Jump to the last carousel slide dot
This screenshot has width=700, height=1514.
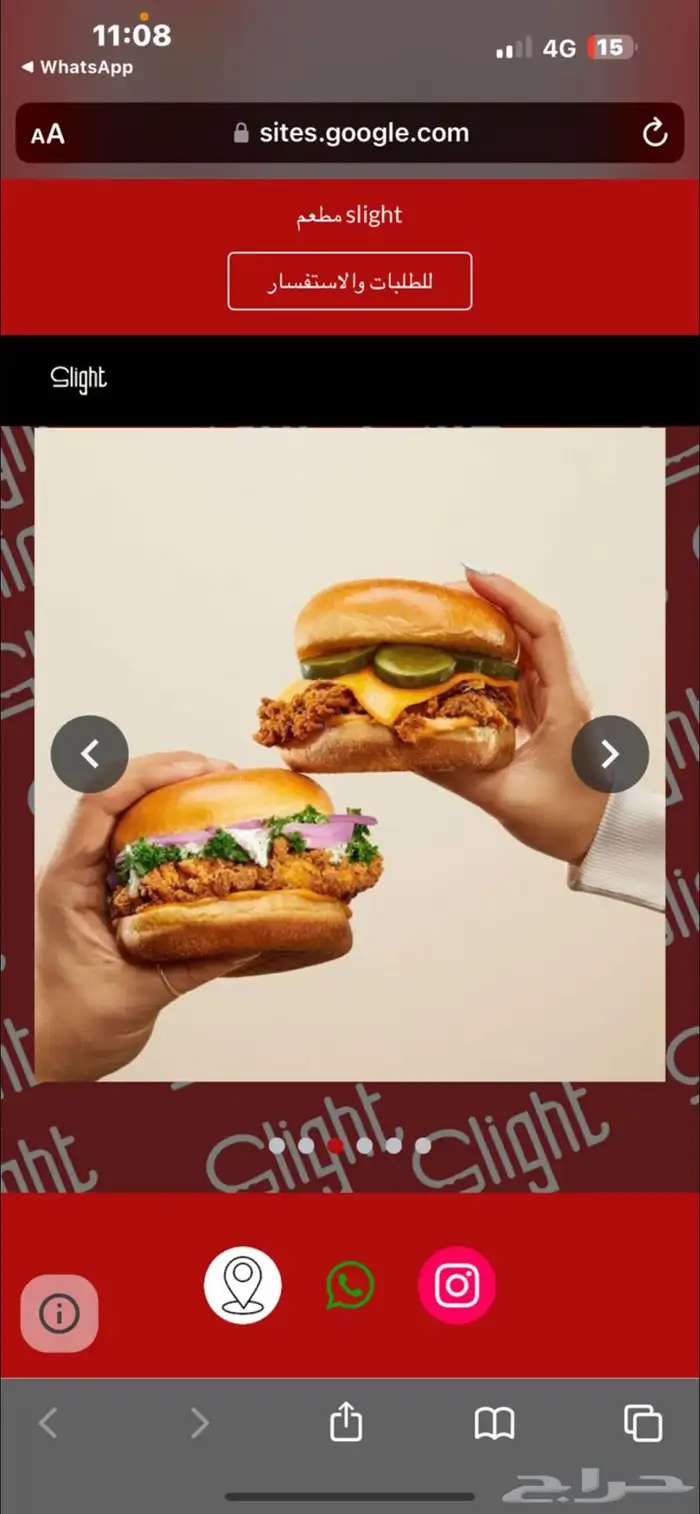tap(423, 1145)
